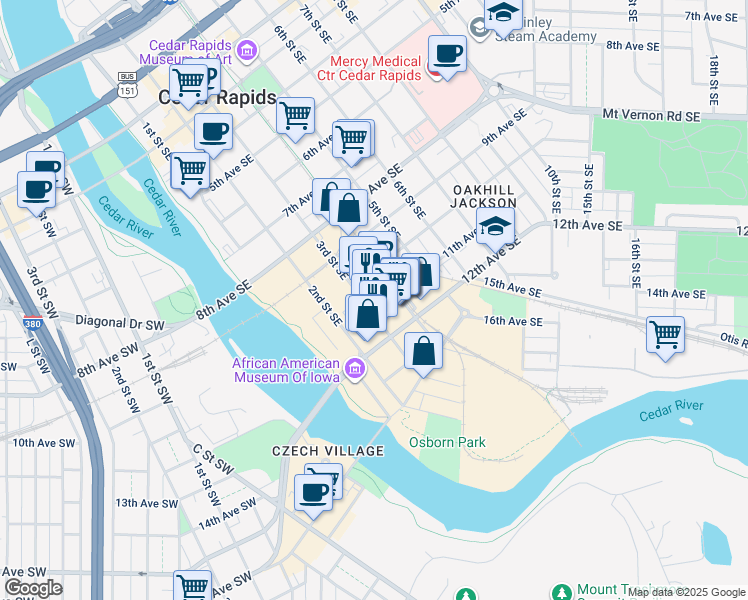Open the coffee marker near 3rd St SW
Viewport: 748px width, 600px height.
36,192
